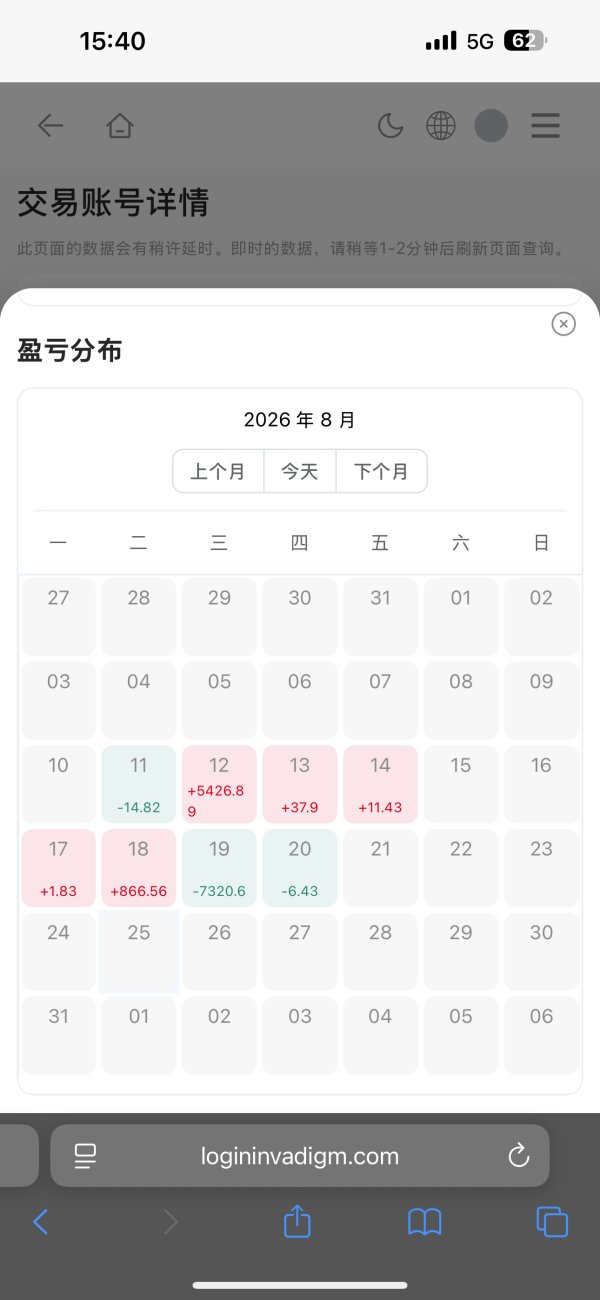Close the 盈亏分布 popup
600x1300 pixels.
click(x=564, y=324)
